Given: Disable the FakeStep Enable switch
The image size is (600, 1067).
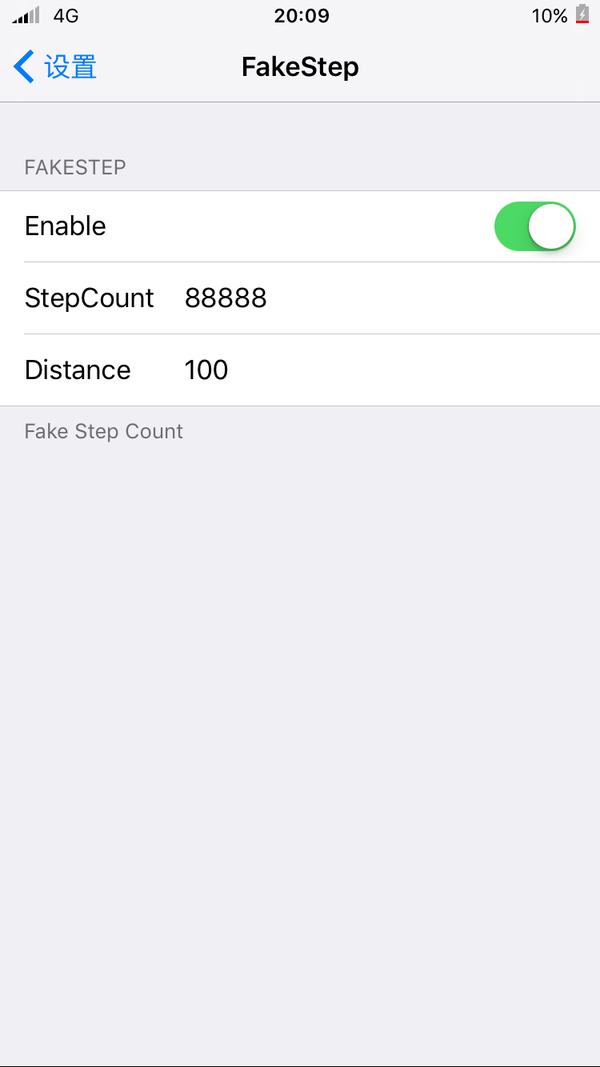Looking at the screenshot, I should coord(535,226).
